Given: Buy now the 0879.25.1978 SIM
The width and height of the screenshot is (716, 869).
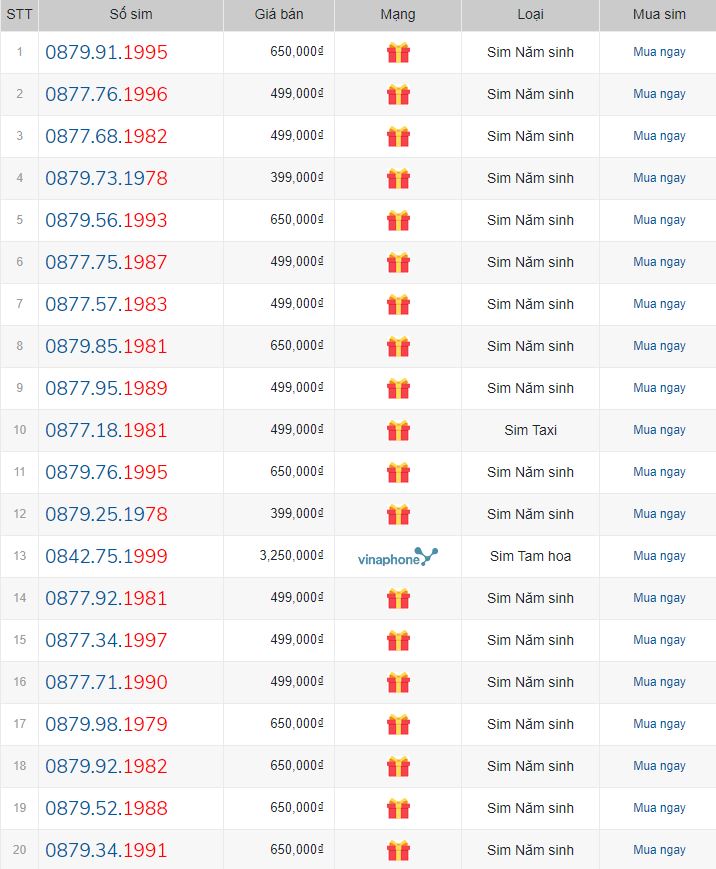Looking at the screenshot, I should pos(659,514).
